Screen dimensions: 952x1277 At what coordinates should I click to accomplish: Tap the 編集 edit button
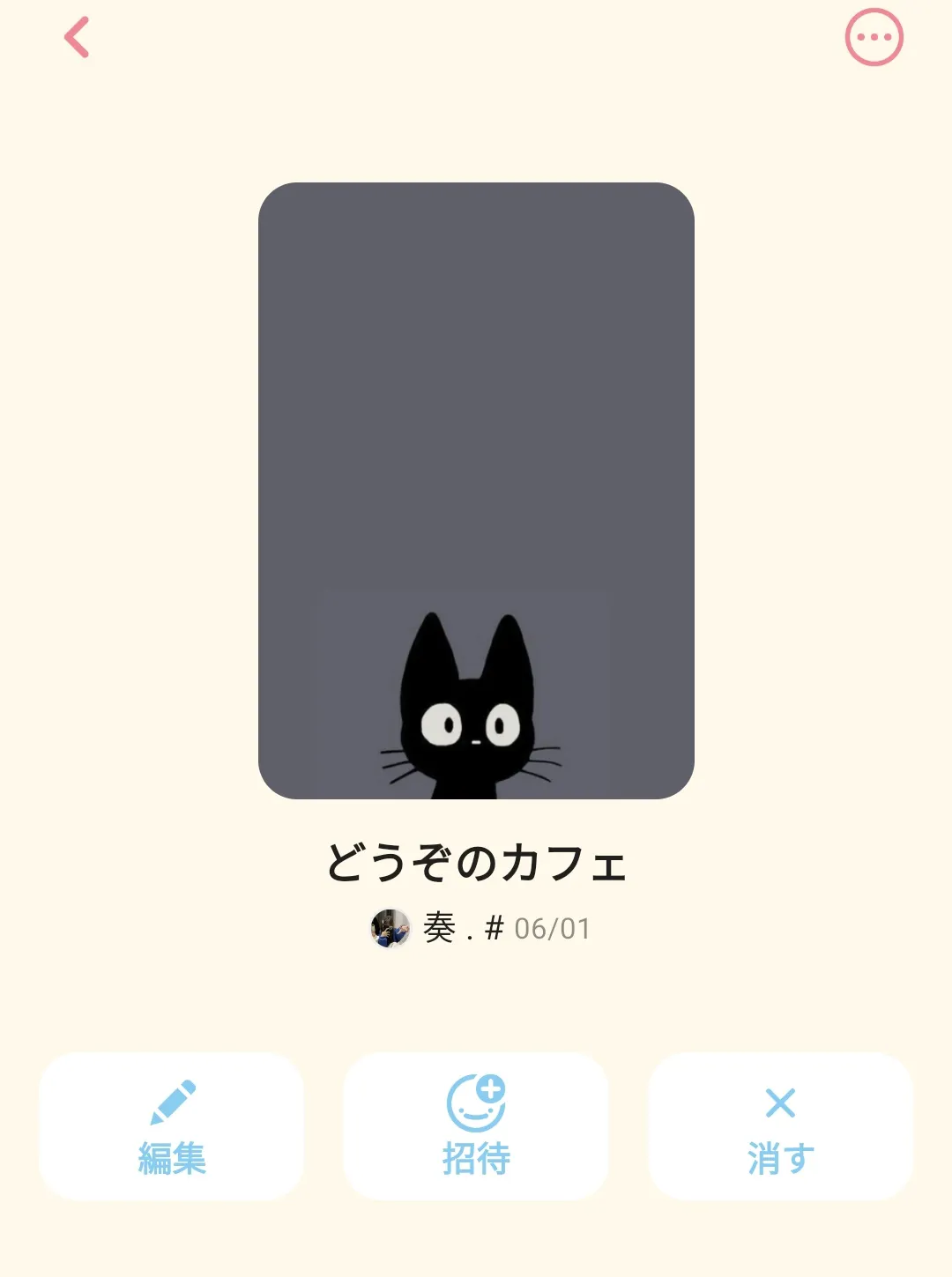pyautogui.click(x=172, y=1125)
